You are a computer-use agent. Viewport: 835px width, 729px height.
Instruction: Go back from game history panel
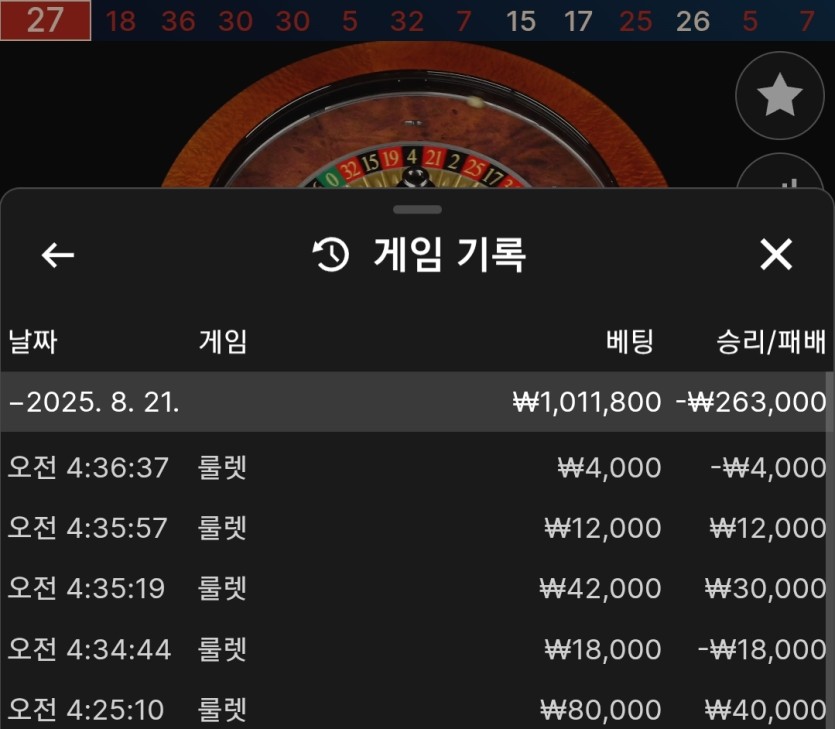coord(58,256)
